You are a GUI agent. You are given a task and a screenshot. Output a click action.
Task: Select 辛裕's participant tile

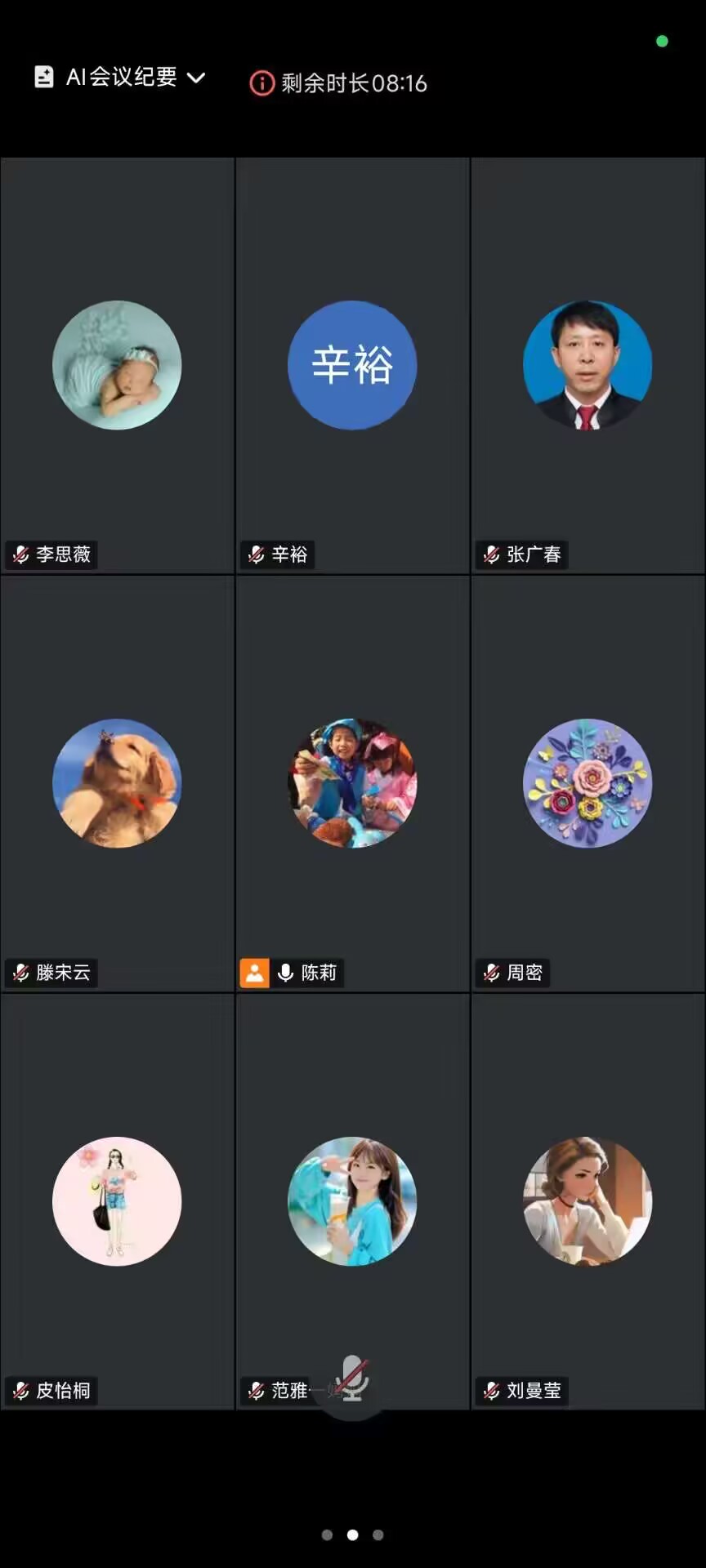click(352, 366)
